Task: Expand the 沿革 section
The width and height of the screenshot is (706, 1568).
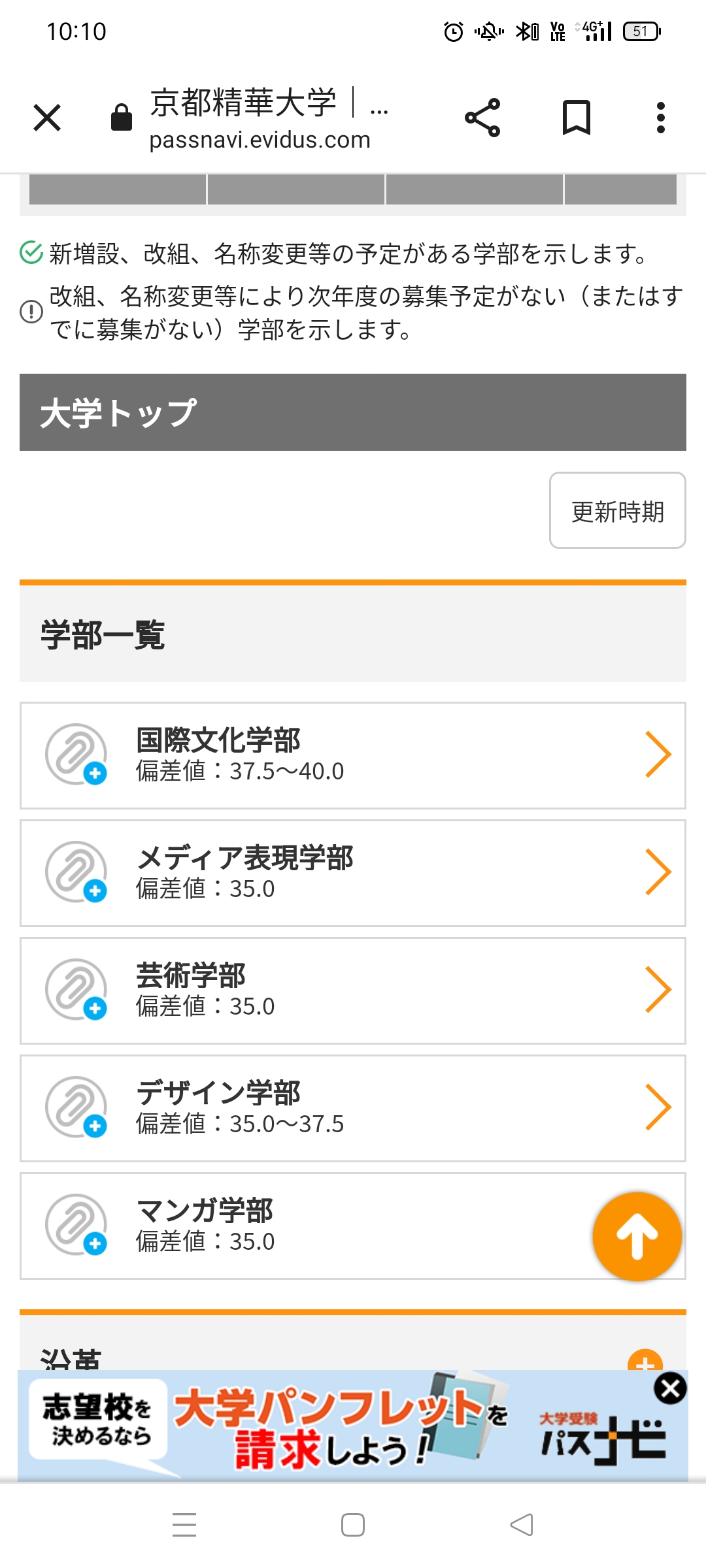Action: (645, 1361)
